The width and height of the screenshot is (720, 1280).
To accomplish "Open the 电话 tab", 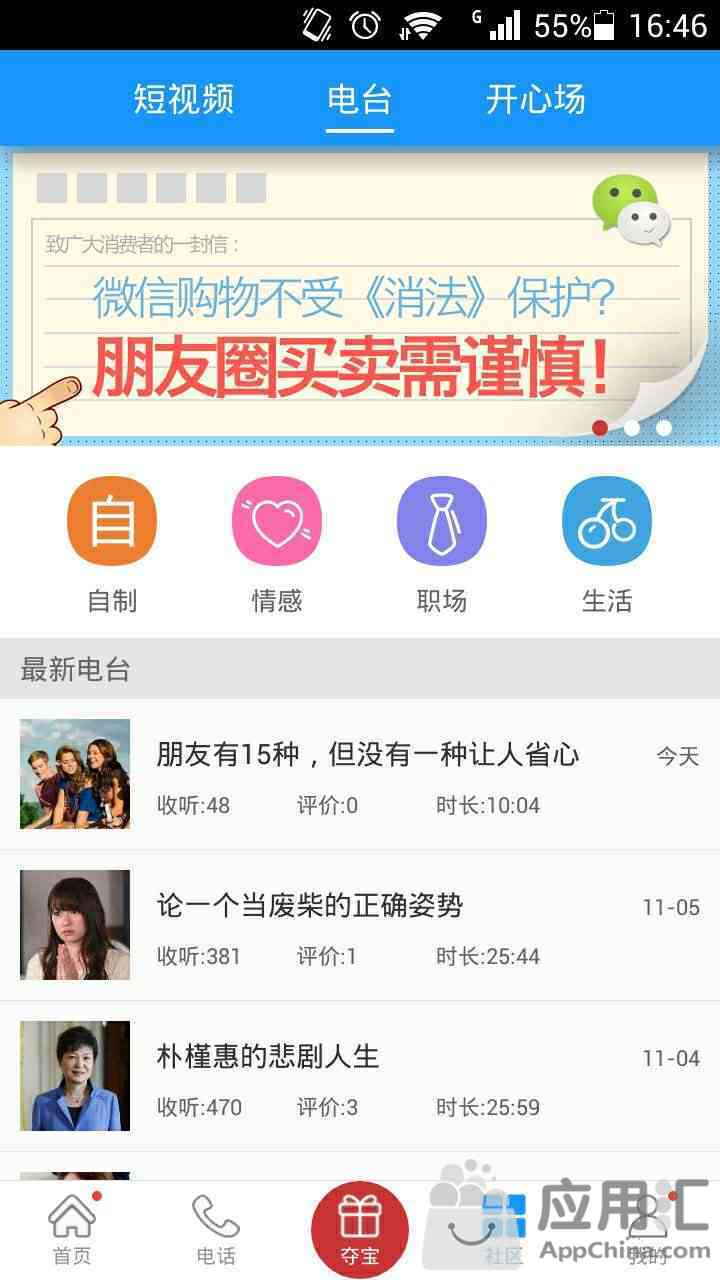I will pos(216,1230).
